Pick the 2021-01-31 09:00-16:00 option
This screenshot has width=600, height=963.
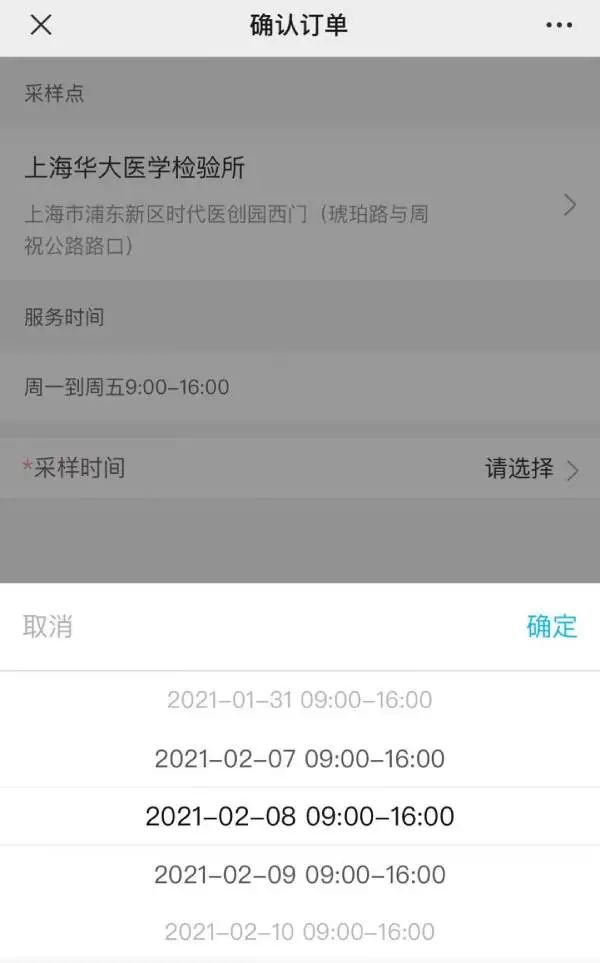[299, 700]
